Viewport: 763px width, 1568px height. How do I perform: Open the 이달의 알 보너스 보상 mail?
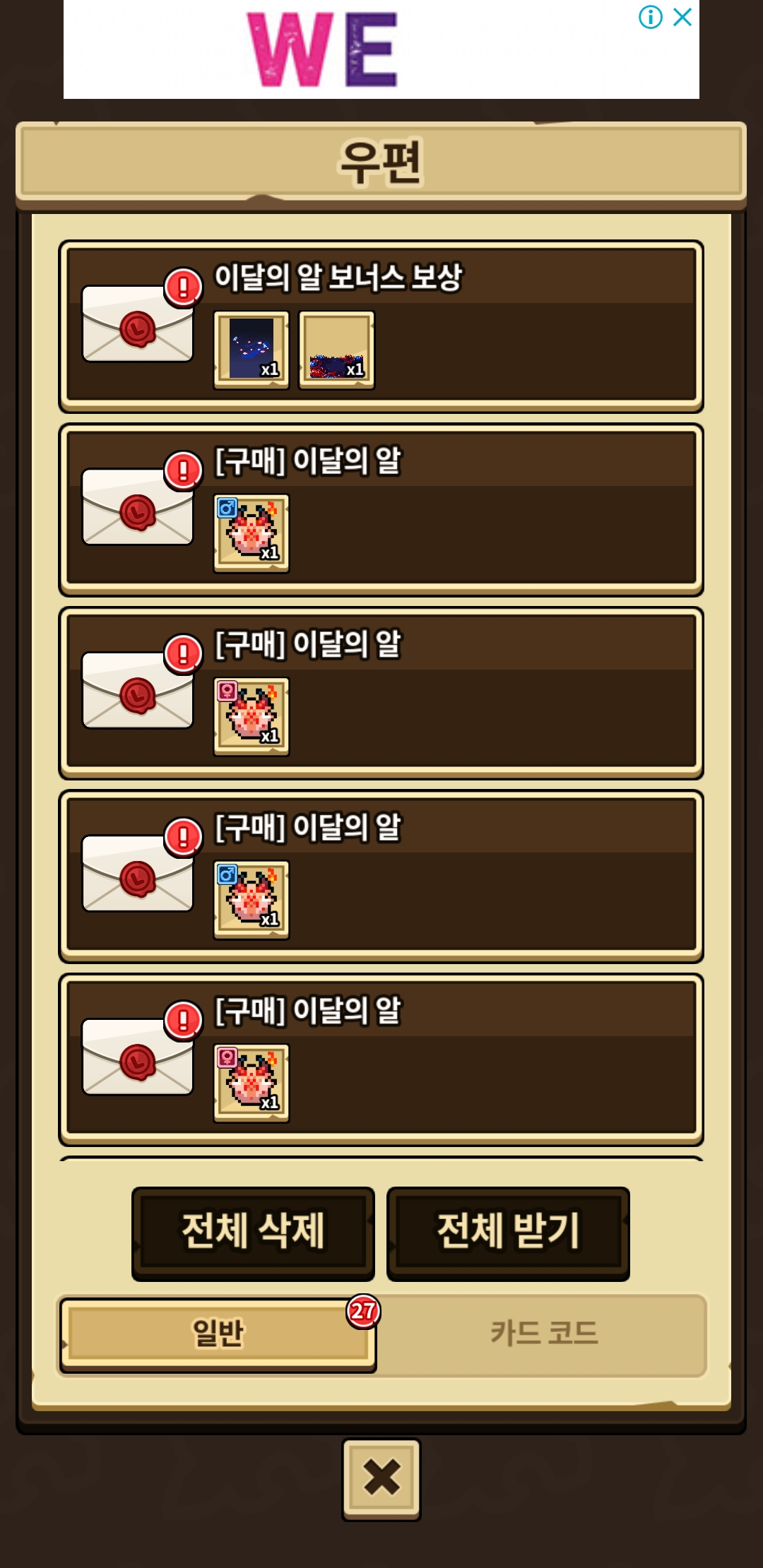[x=381, y=326]
